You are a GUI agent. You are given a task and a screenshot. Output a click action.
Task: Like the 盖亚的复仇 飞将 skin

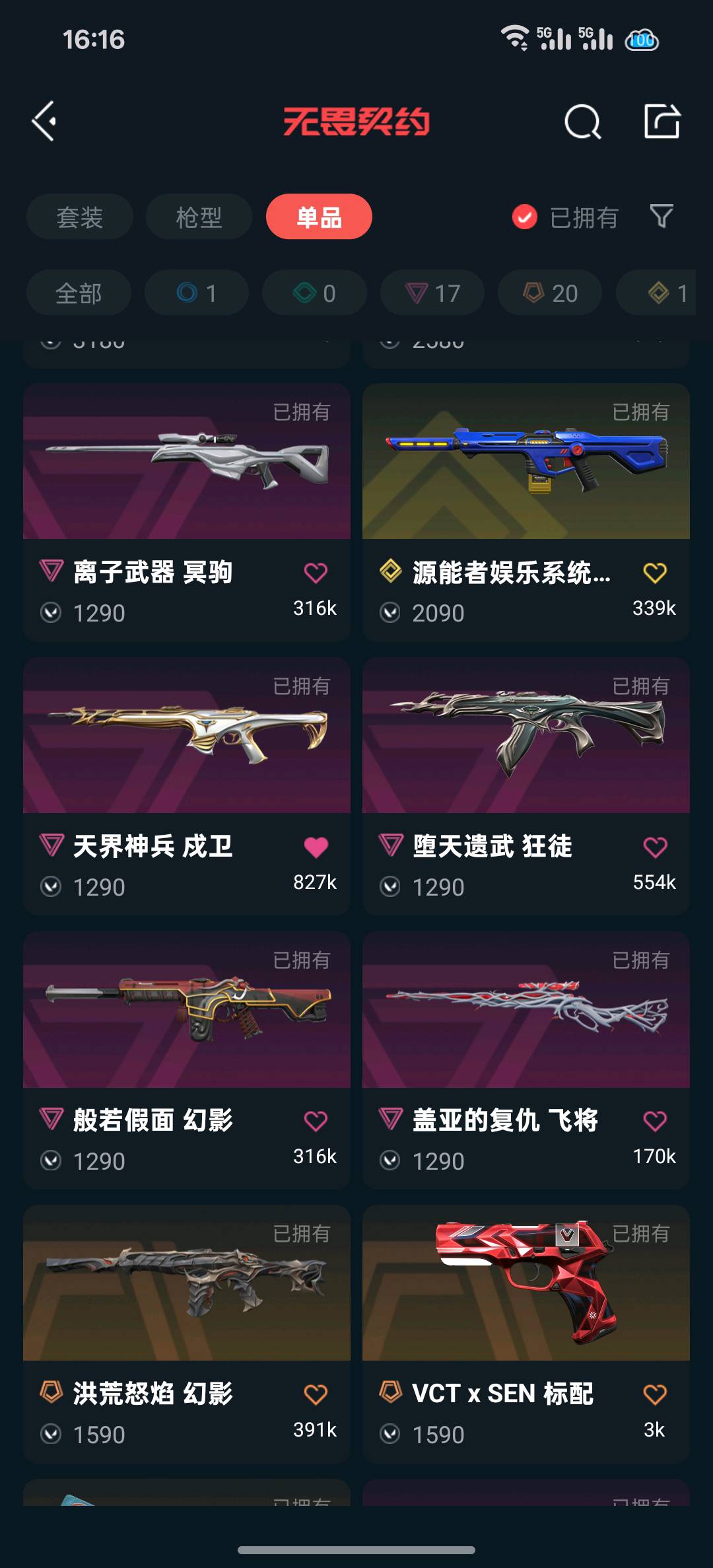[655, 1121]
